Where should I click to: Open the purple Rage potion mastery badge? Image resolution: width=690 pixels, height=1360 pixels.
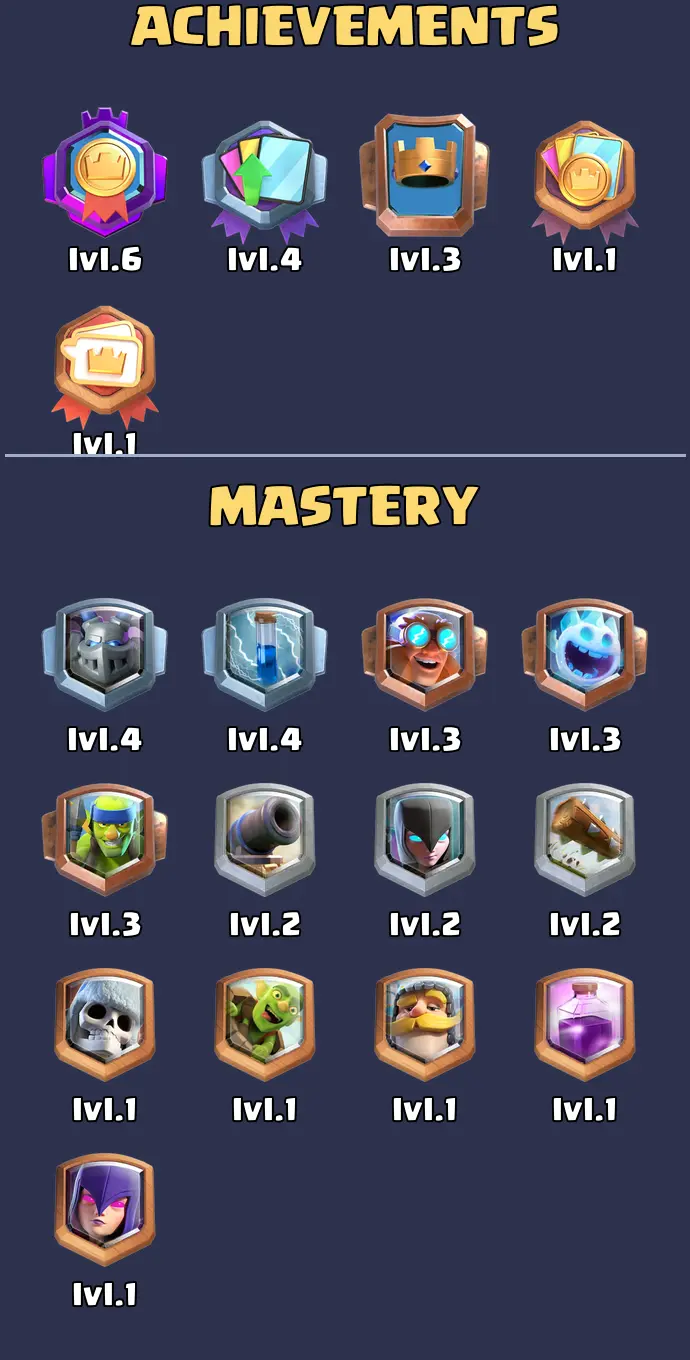pyautogui.click(x=584, y=1023)
